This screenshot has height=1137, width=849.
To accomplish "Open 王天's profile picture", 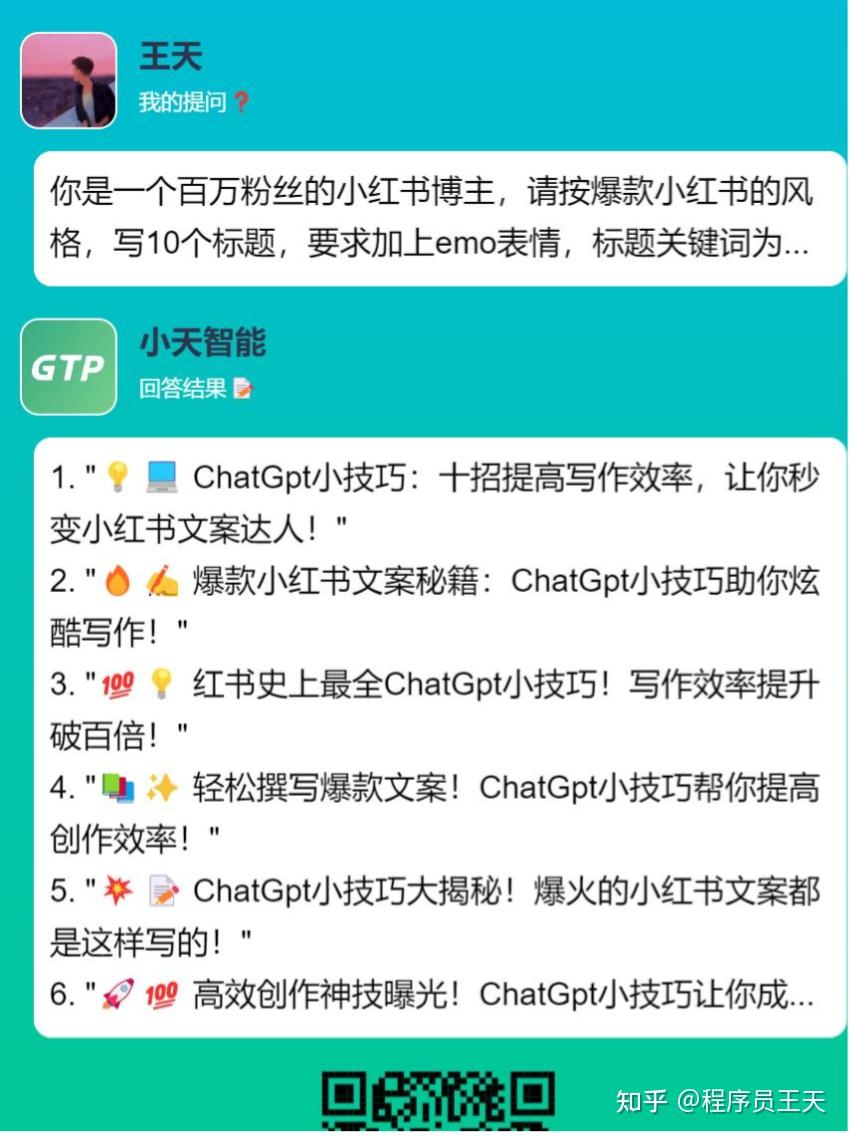I will [67, 80].
